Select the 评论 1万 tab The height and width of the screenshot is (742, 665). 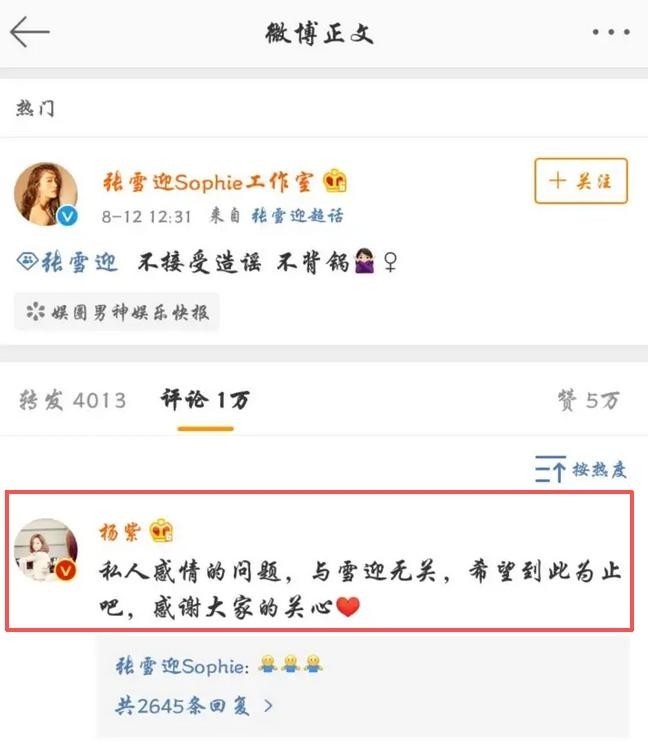pyautogui.click(x=205, y=400)
